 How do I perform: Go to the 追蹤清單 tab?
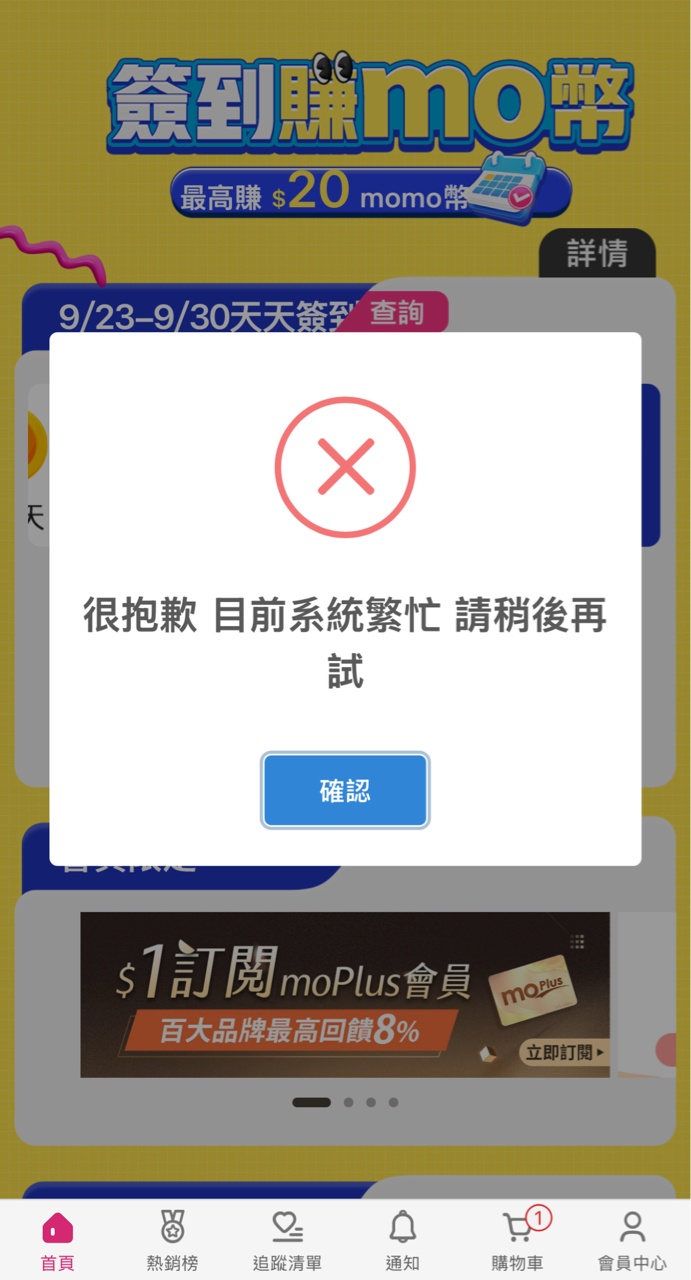pyautogui.click(x=287, y=1240)
